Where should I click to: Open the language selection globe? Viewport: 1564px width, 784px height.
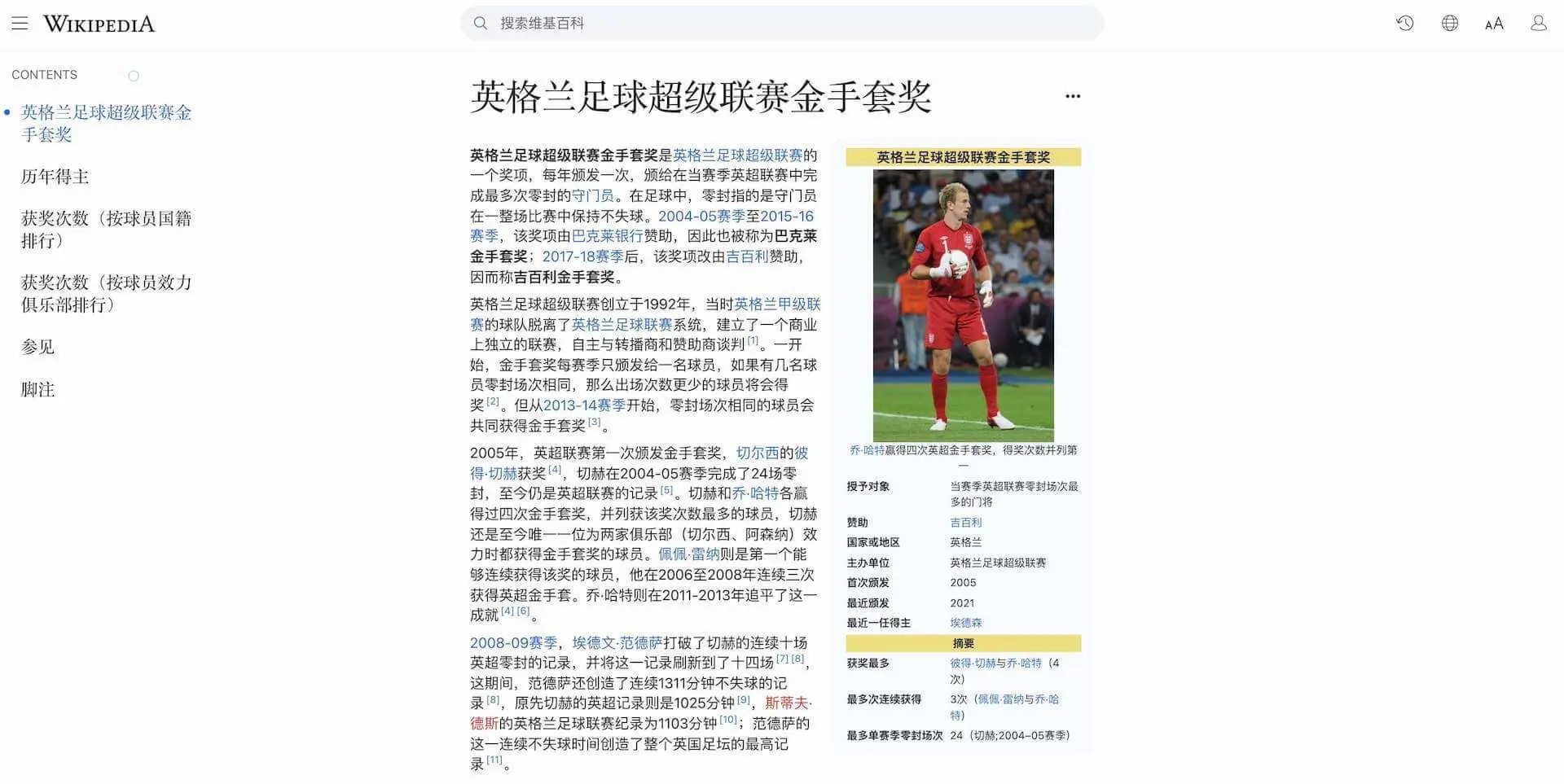(x=1450, y=24)
